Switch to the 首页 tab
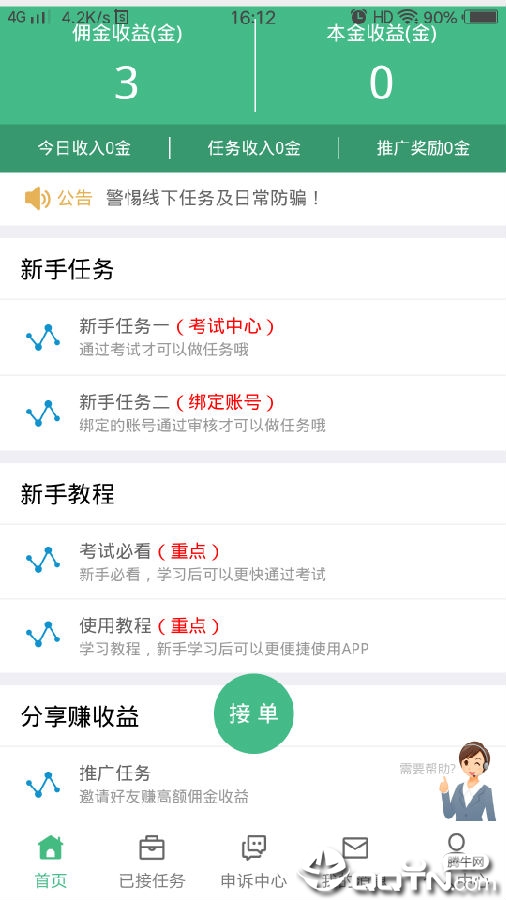506x900 pixels. [x=50, y=861]
